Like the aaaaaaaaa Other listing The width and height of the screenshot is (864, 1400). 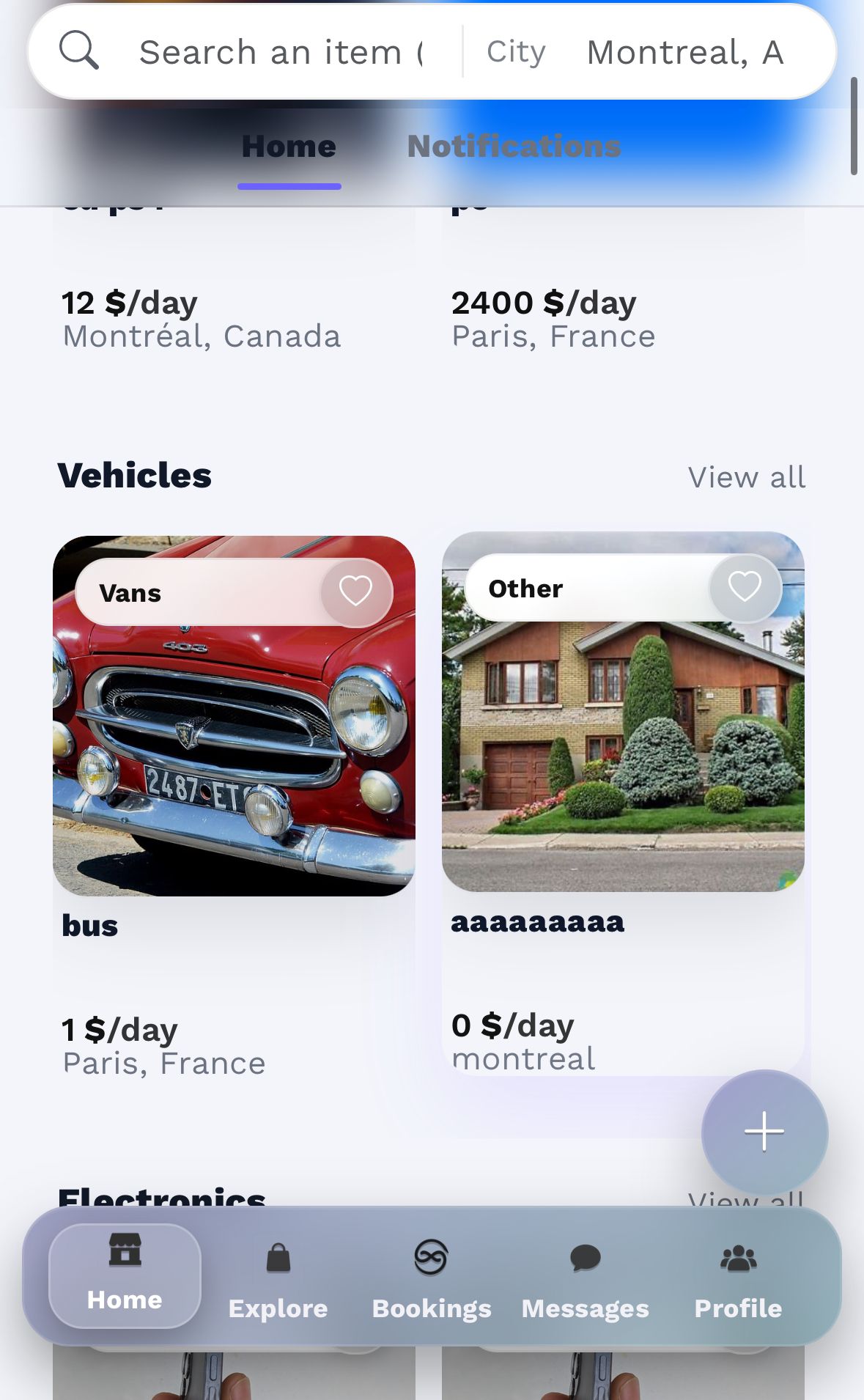(x=745, y=587)
